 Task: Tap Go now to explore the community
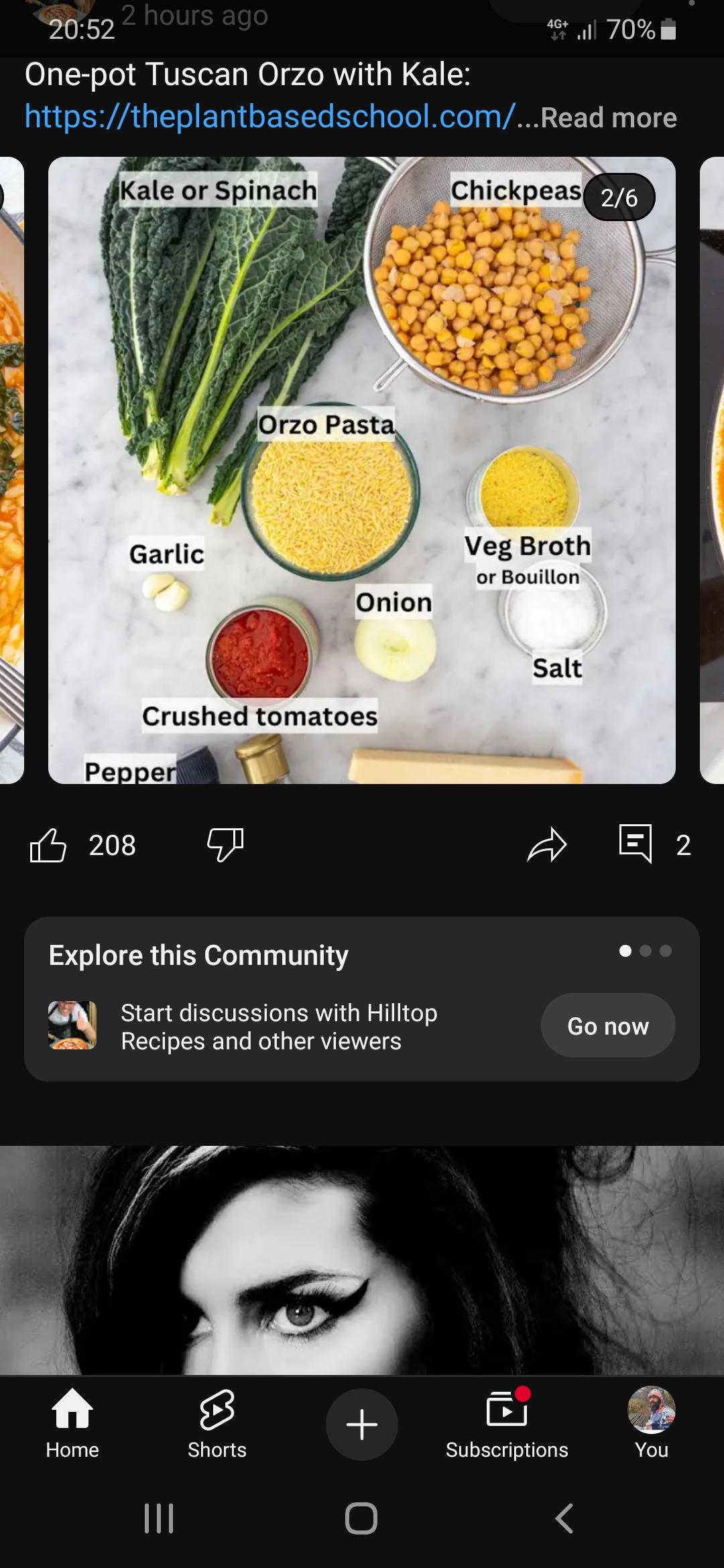tap(608, 1026)
